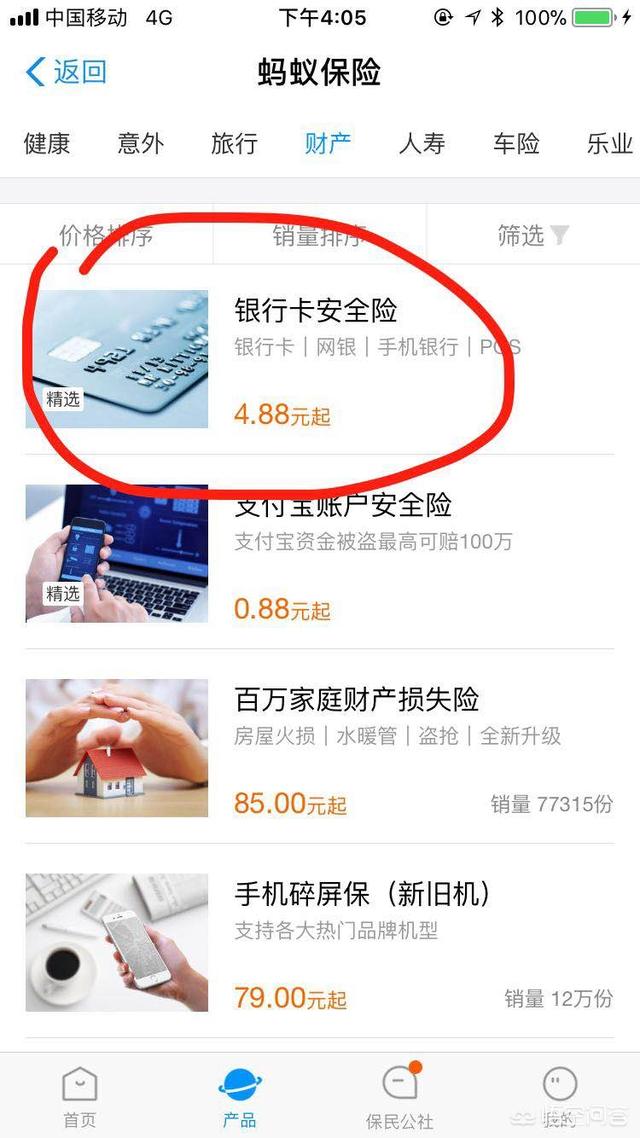Switch to the 意外 category tab
Image resolution: width=640 pixels, height=1138 pixels.
(141, 143)
